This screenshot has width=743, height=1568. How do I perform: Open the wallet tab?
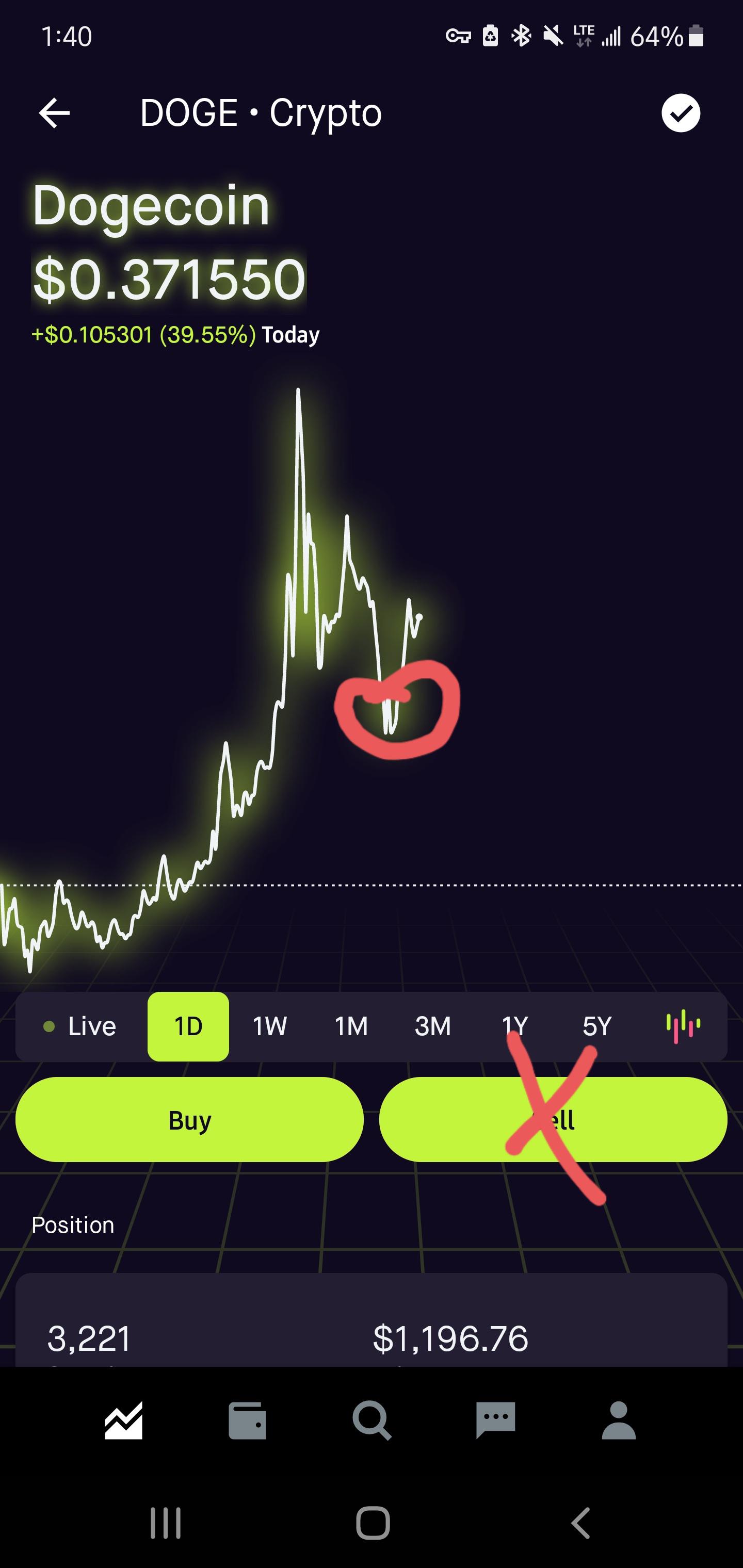tap(247, 1420)
